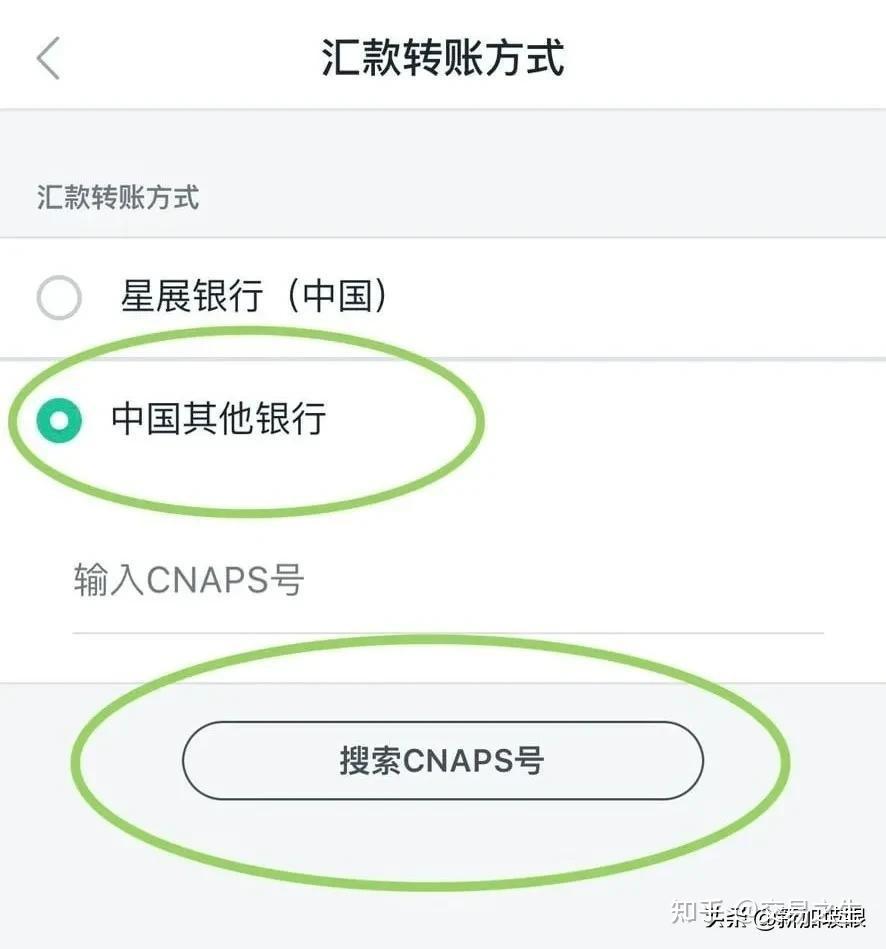This screenshot has width=886, height=949.
Task: Click the unselected radio circle for 星展银行
Action: [60, 298]
